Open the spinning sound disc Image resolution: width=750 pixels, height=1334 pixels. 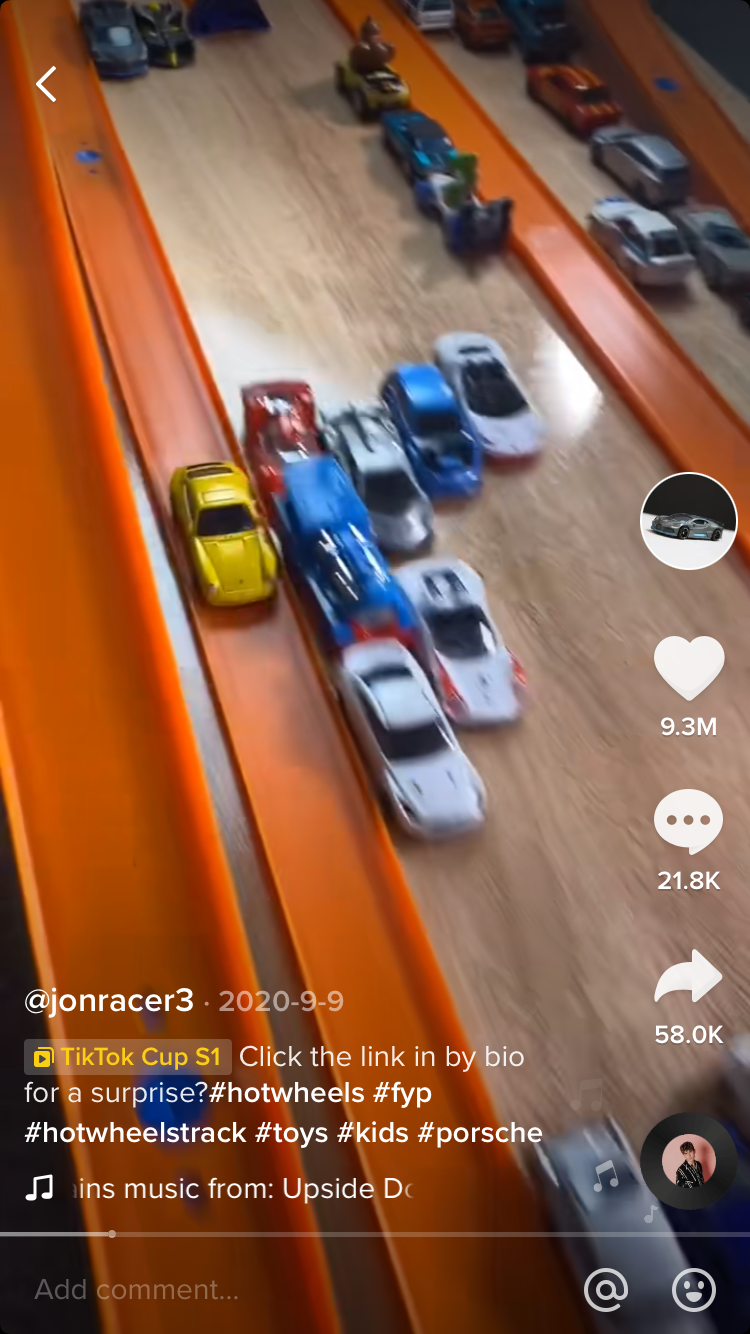click(x=688, y=1161)
